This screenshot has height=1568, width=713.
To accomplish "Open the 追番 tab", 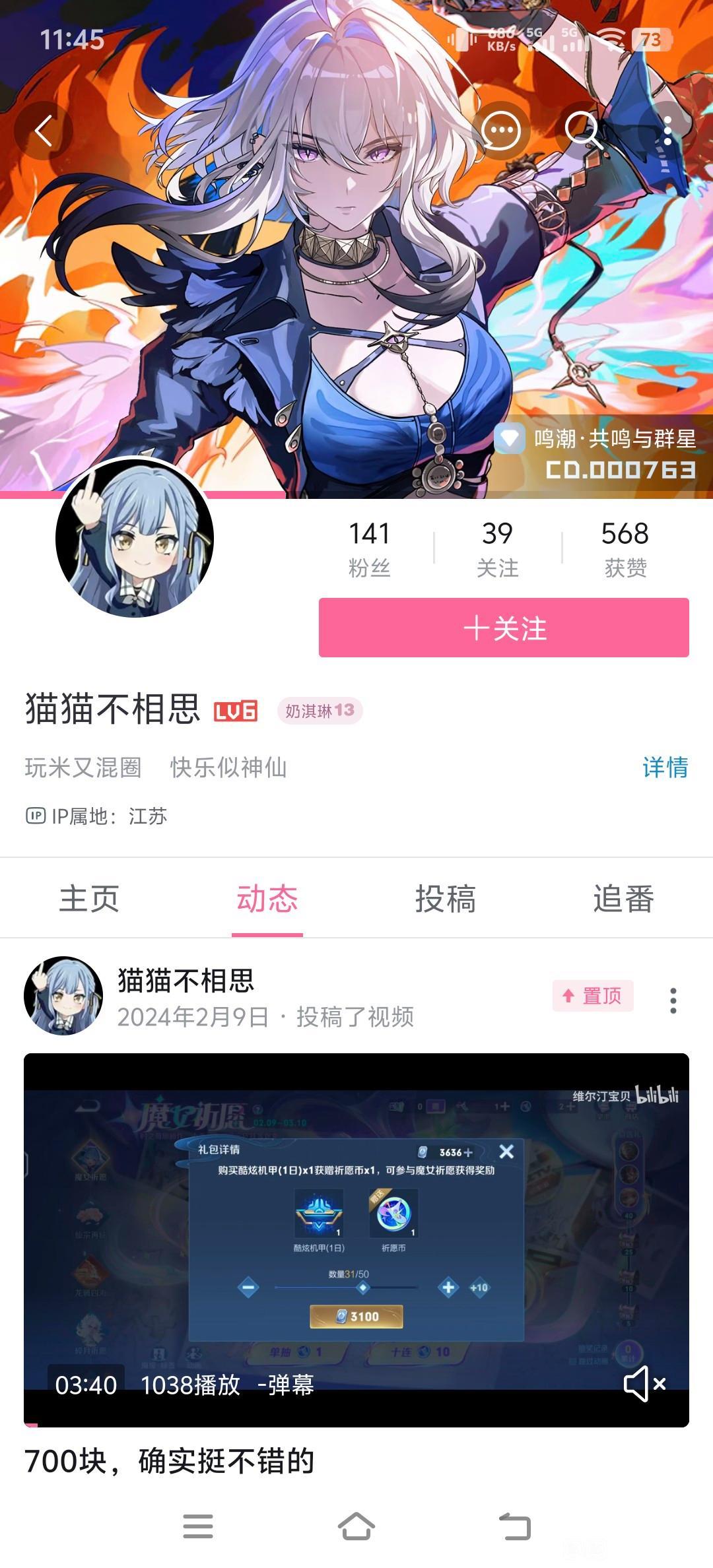I will (x=623, y=899).
